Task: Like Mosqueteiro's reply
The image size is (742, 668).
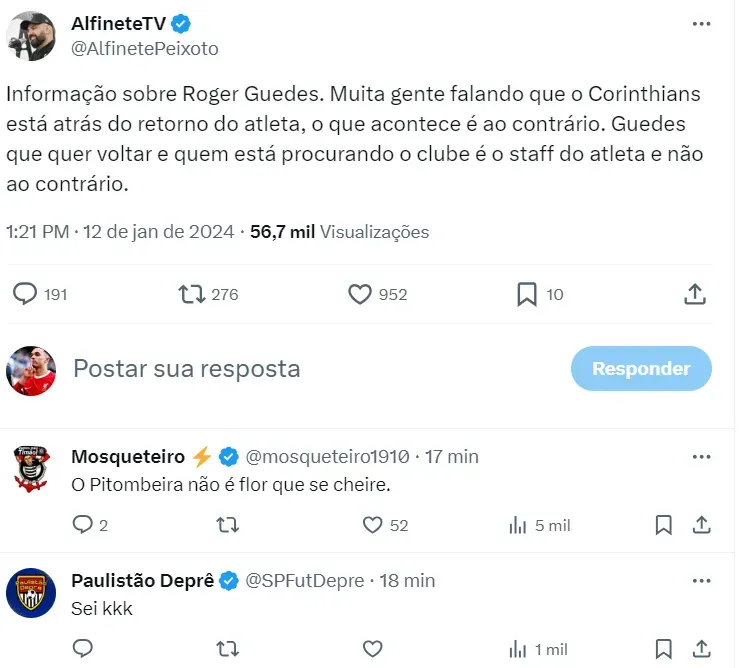Action: [x=372, y=525]
